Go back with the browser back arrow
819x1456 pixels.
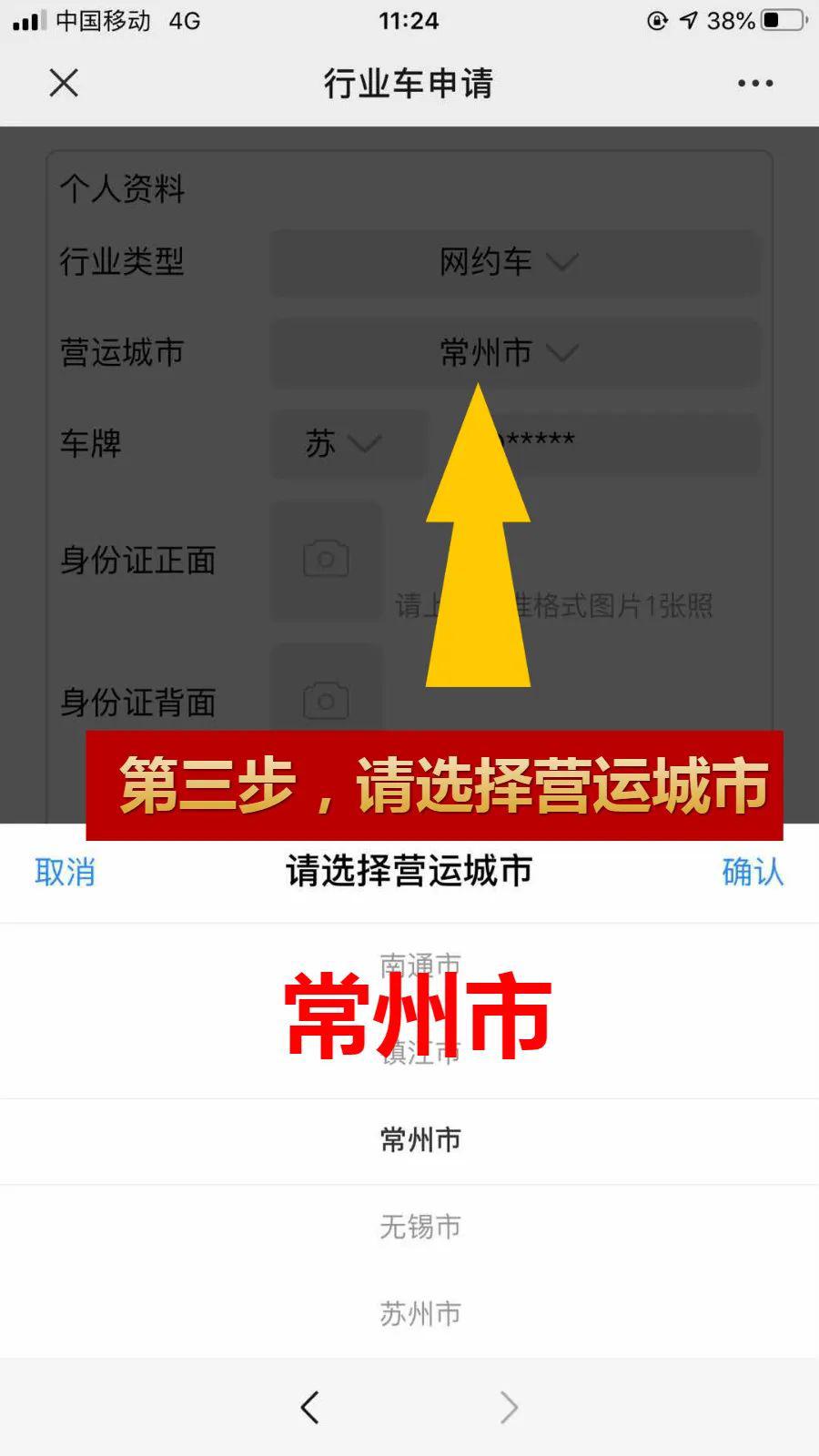pos(309,1407)
